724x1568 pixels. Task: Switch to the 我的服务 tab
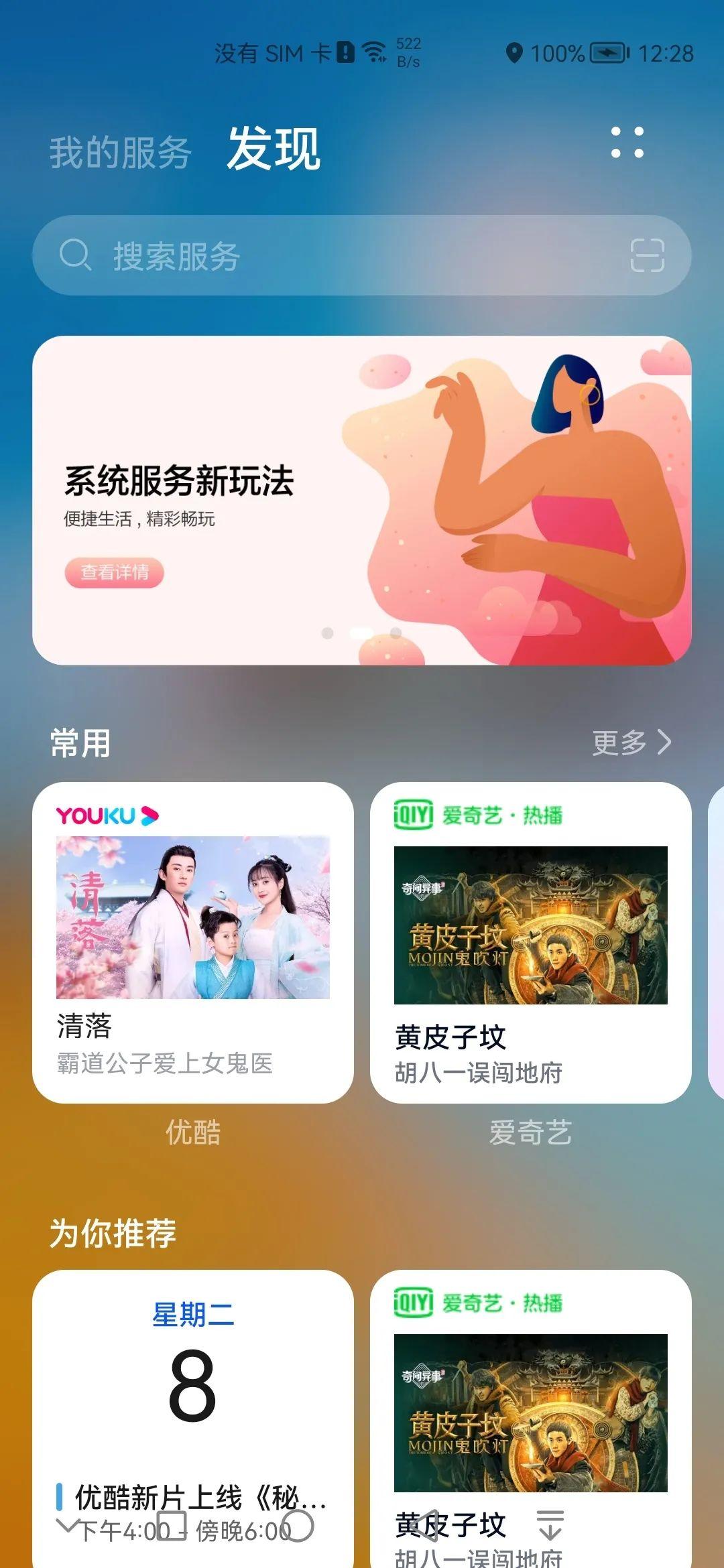(121, 152)
